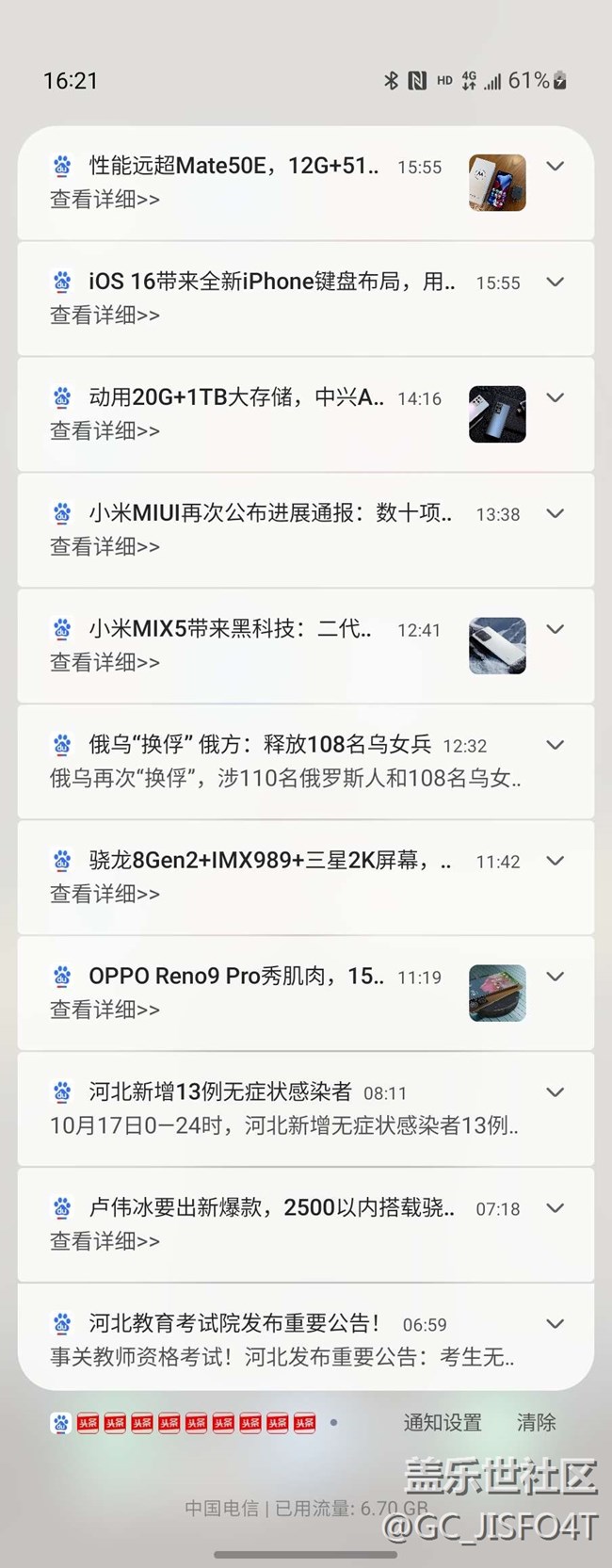Open the 性能远超Mate50E notification
This screenshot has height=1568, width=612.
tap(235, 182)
